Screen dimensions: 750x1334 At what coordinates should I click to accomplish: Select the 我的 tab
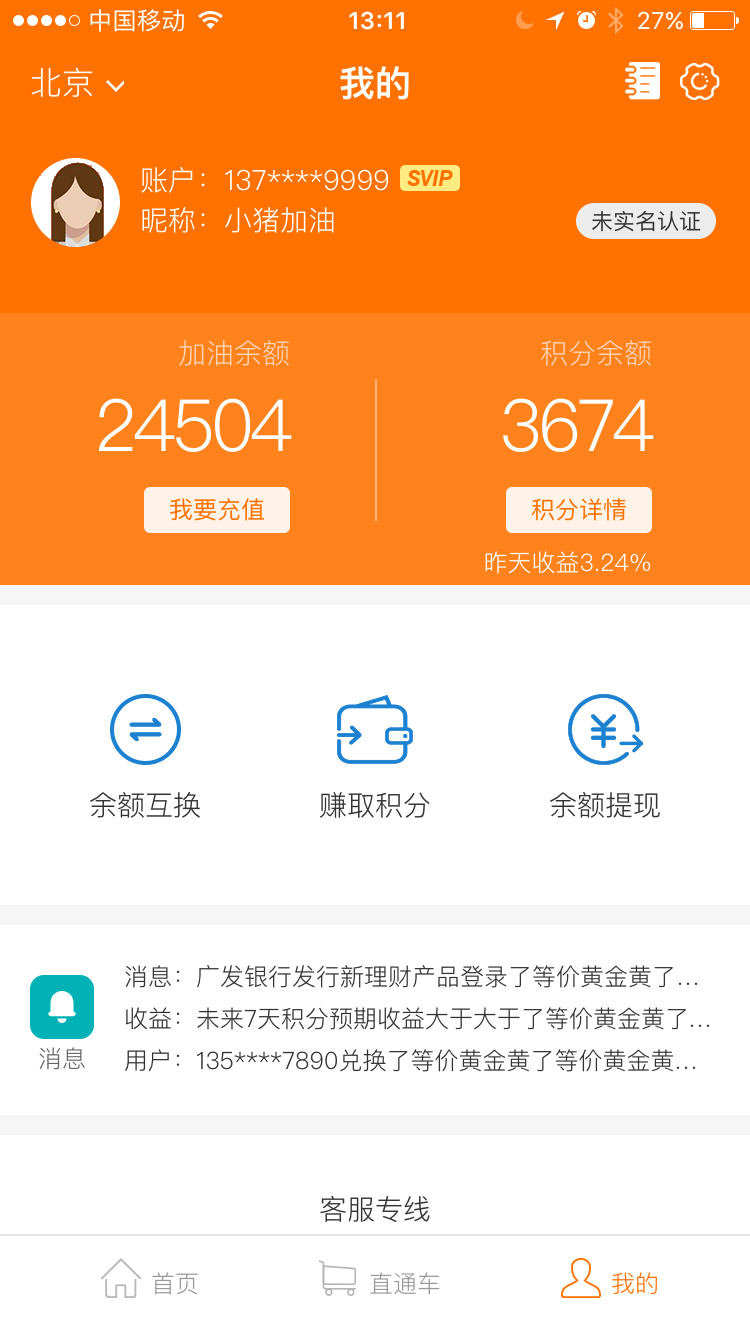[x=609, y=1281]
